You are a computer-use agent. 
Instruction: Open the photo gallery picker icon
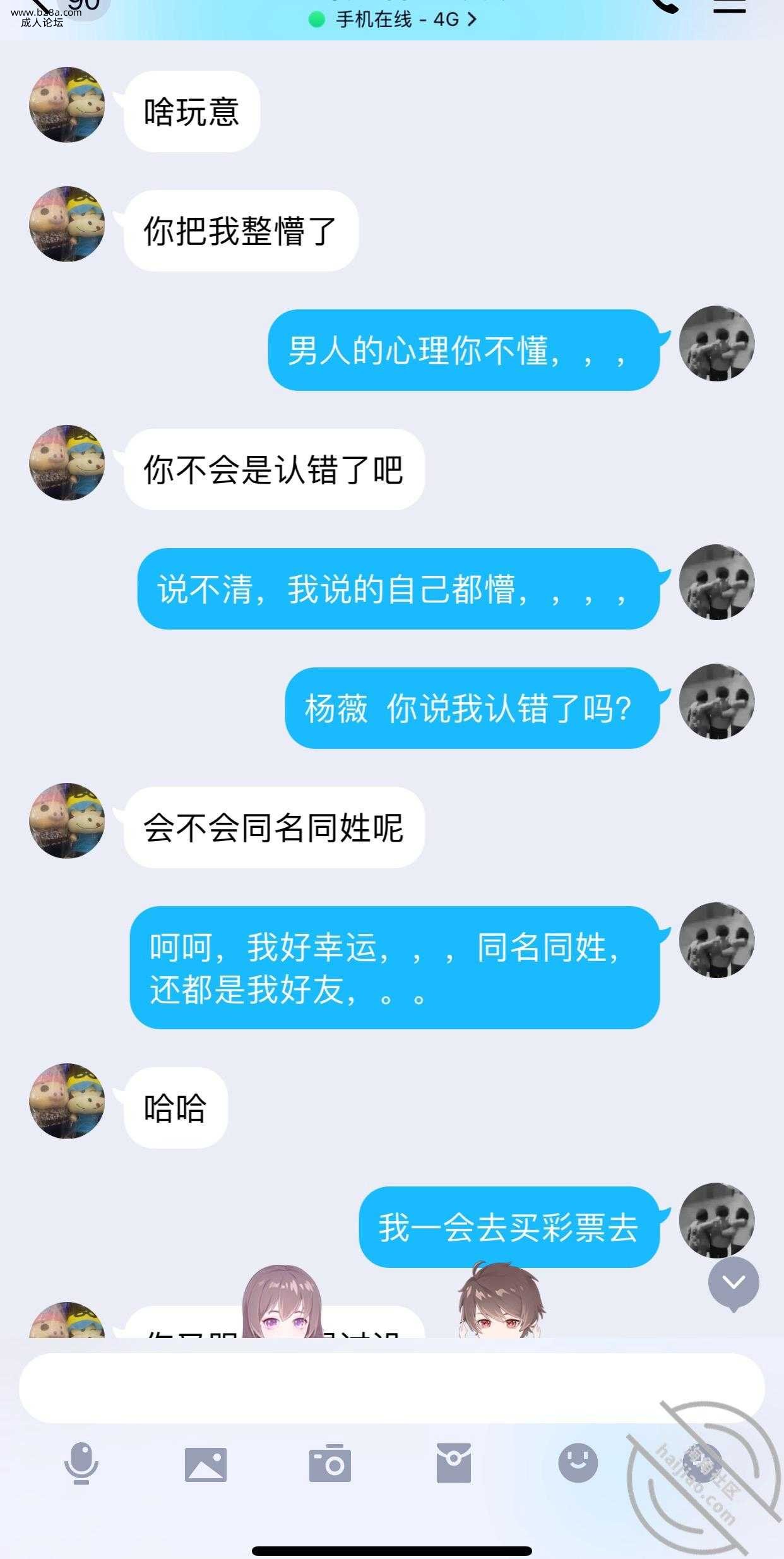(205, 1464)
